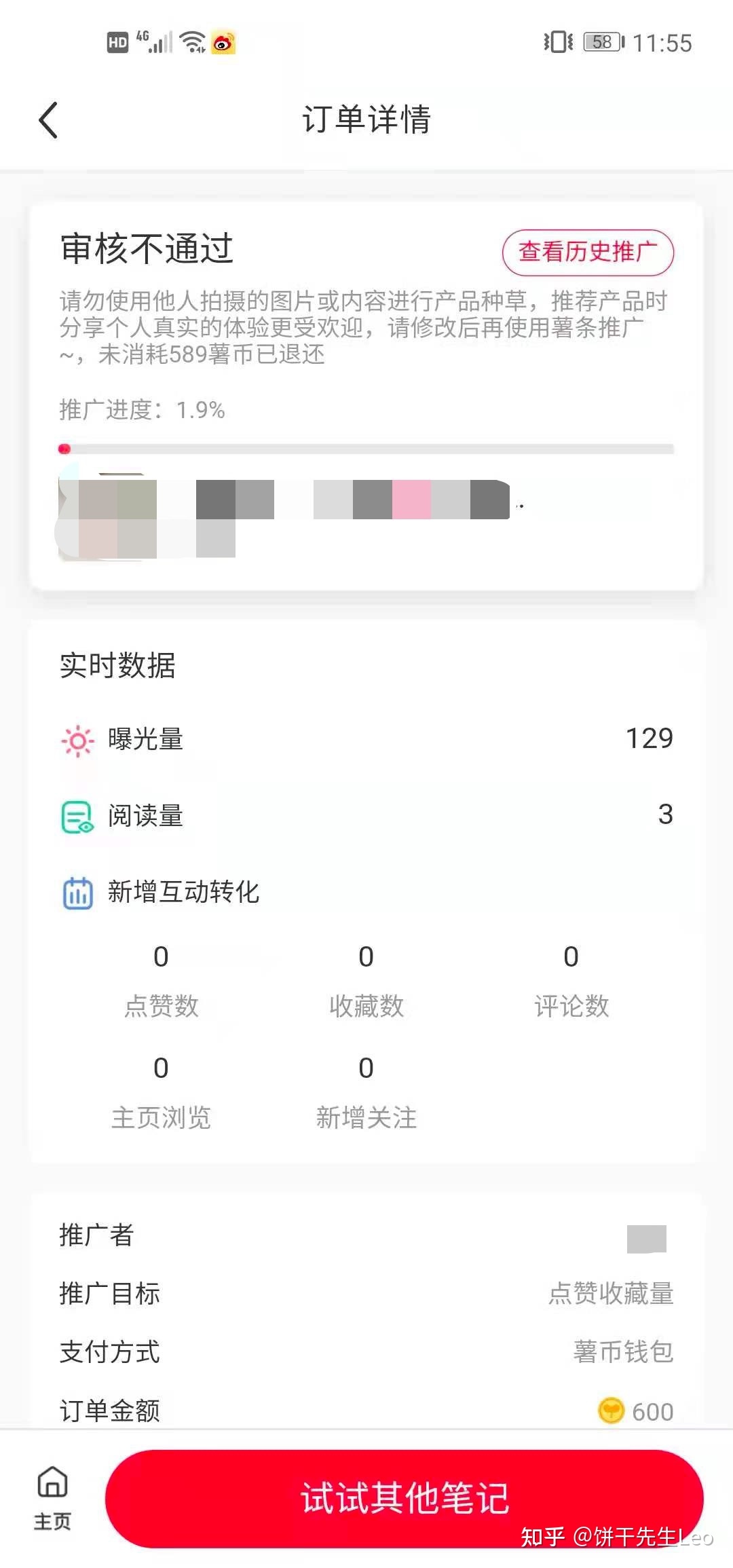
Task: Go to the 主页 home page
Action: (x=52, y=1498)
